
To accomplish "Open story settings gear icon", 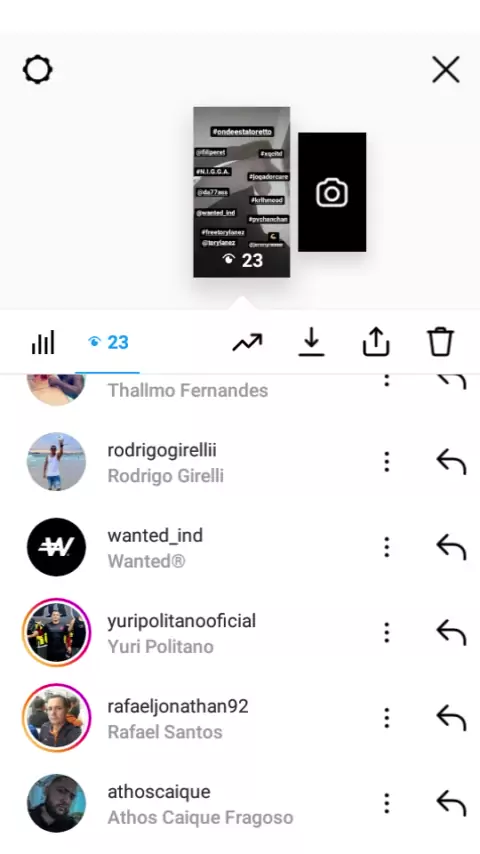I will [38, 70].
